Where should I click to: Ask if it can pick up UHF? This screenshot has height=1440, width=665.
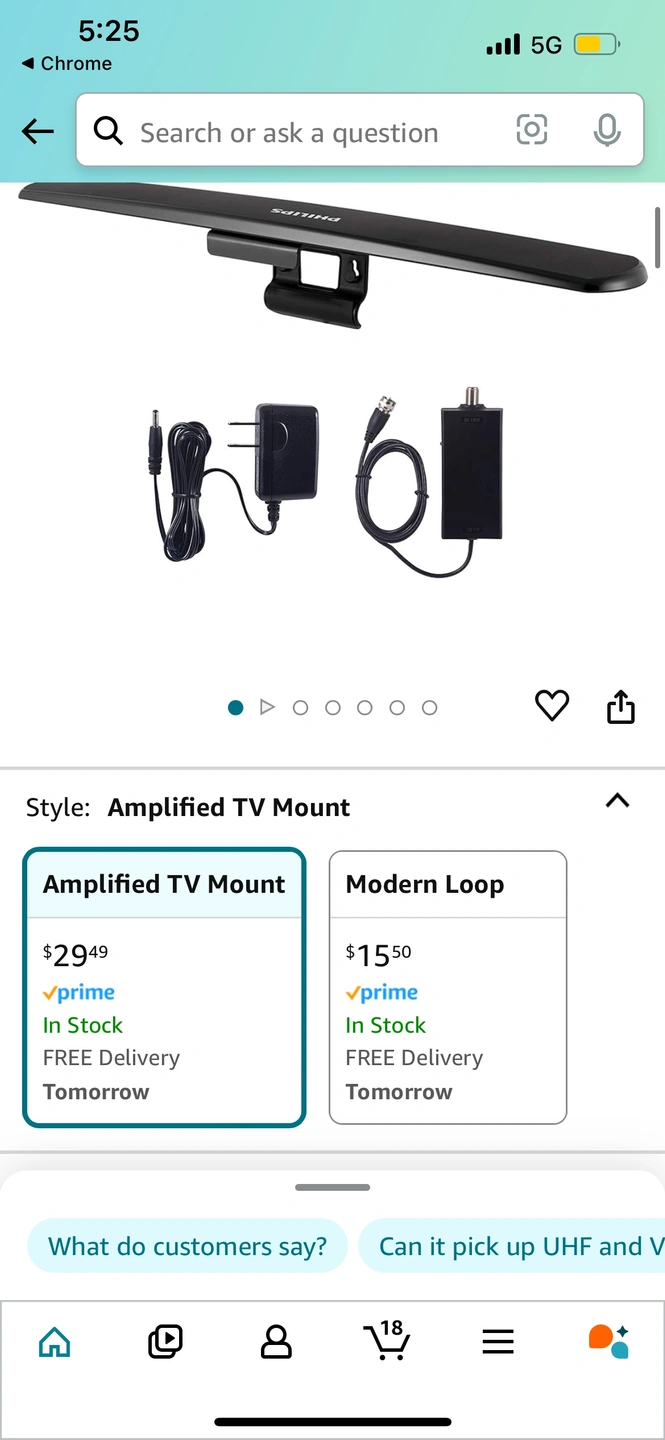point(513,1246)
